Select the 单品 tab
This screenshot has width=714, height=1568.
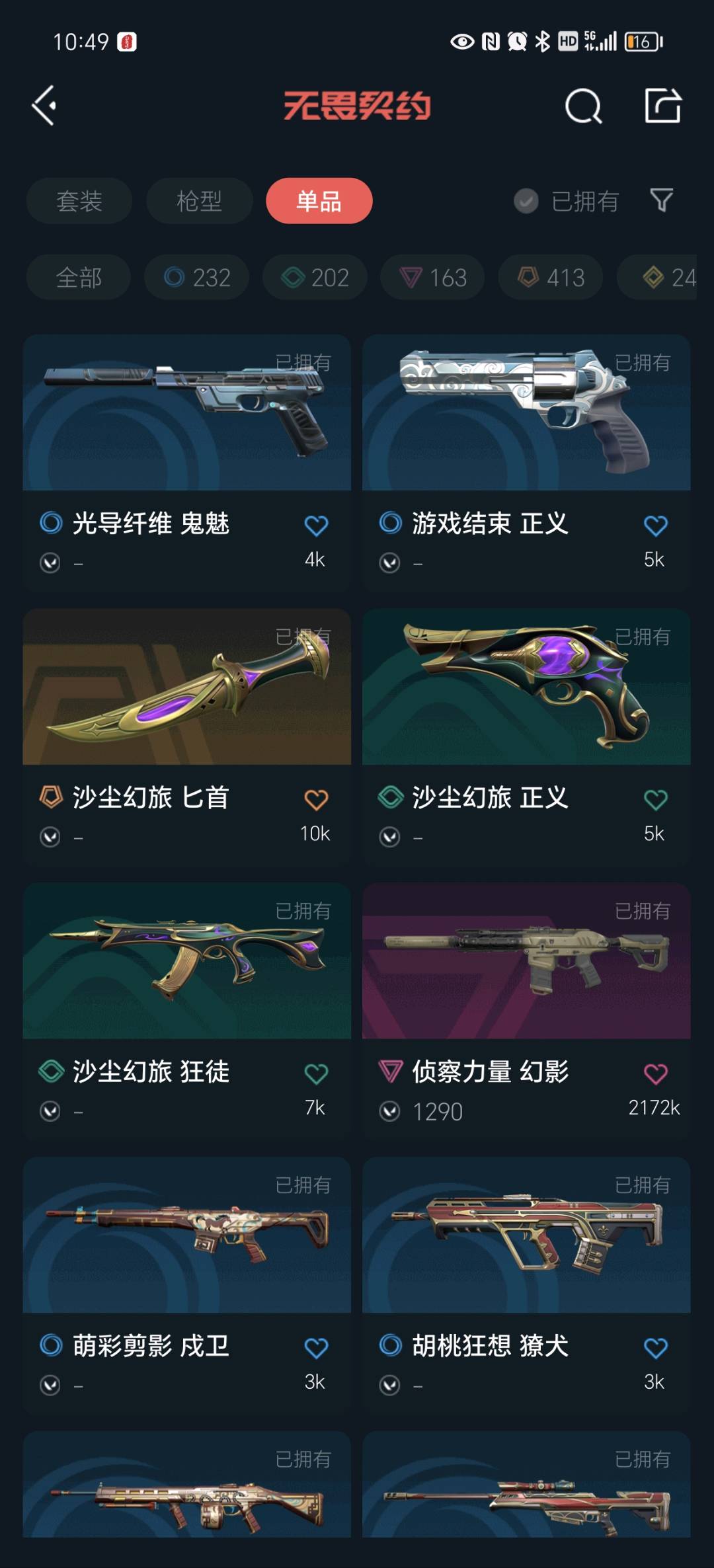click(x=319, y=201)
